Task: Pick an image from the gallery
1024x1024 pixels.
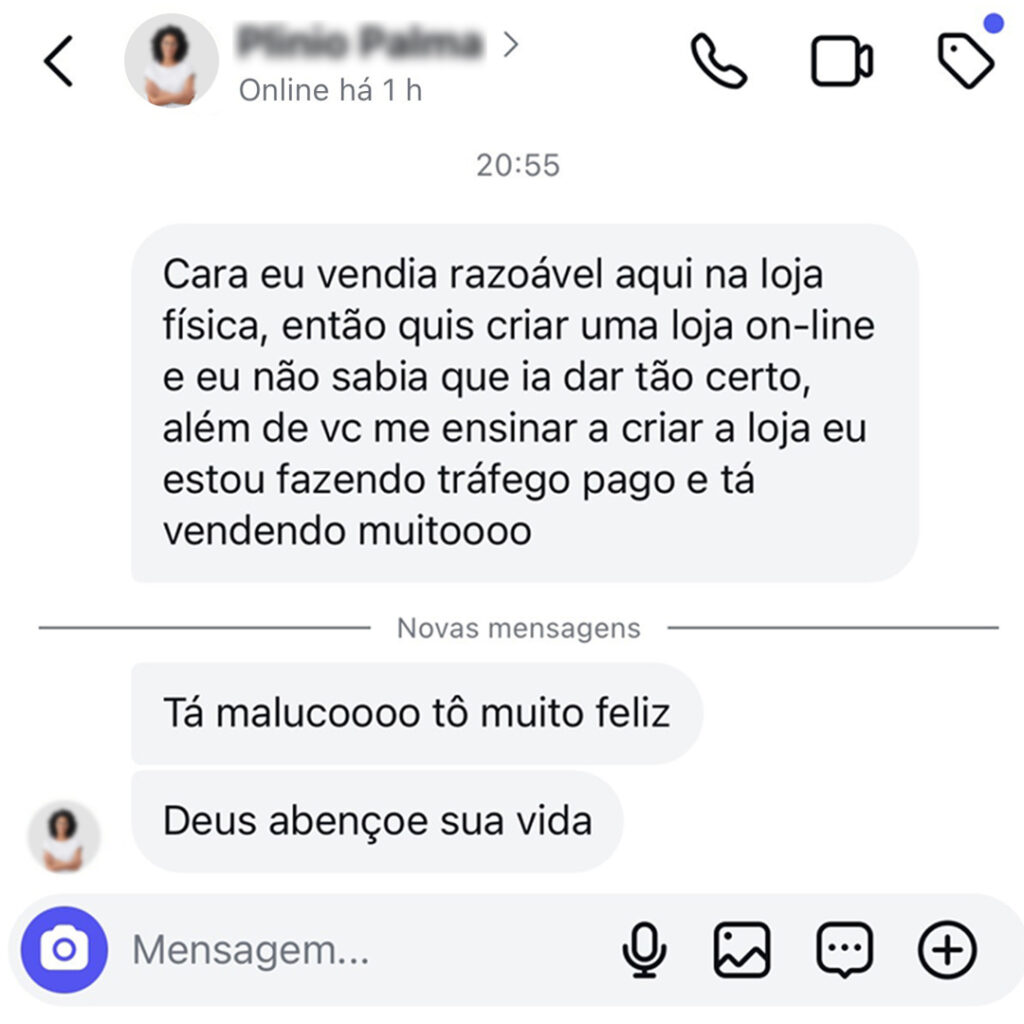Action: point(742,949)
